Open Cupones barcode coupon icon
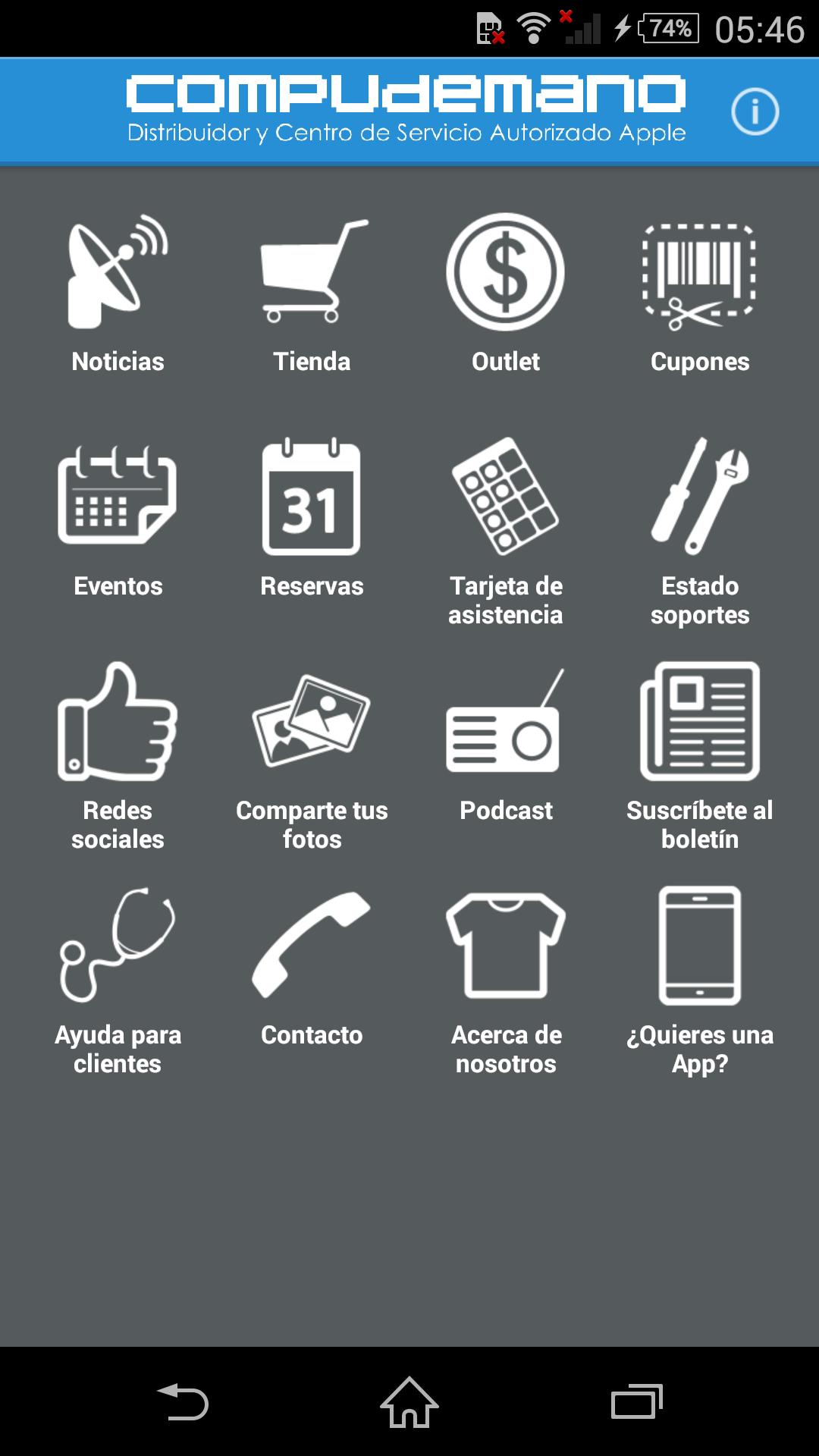Viewport: 819px width, 1456px height. pos(700,273)
